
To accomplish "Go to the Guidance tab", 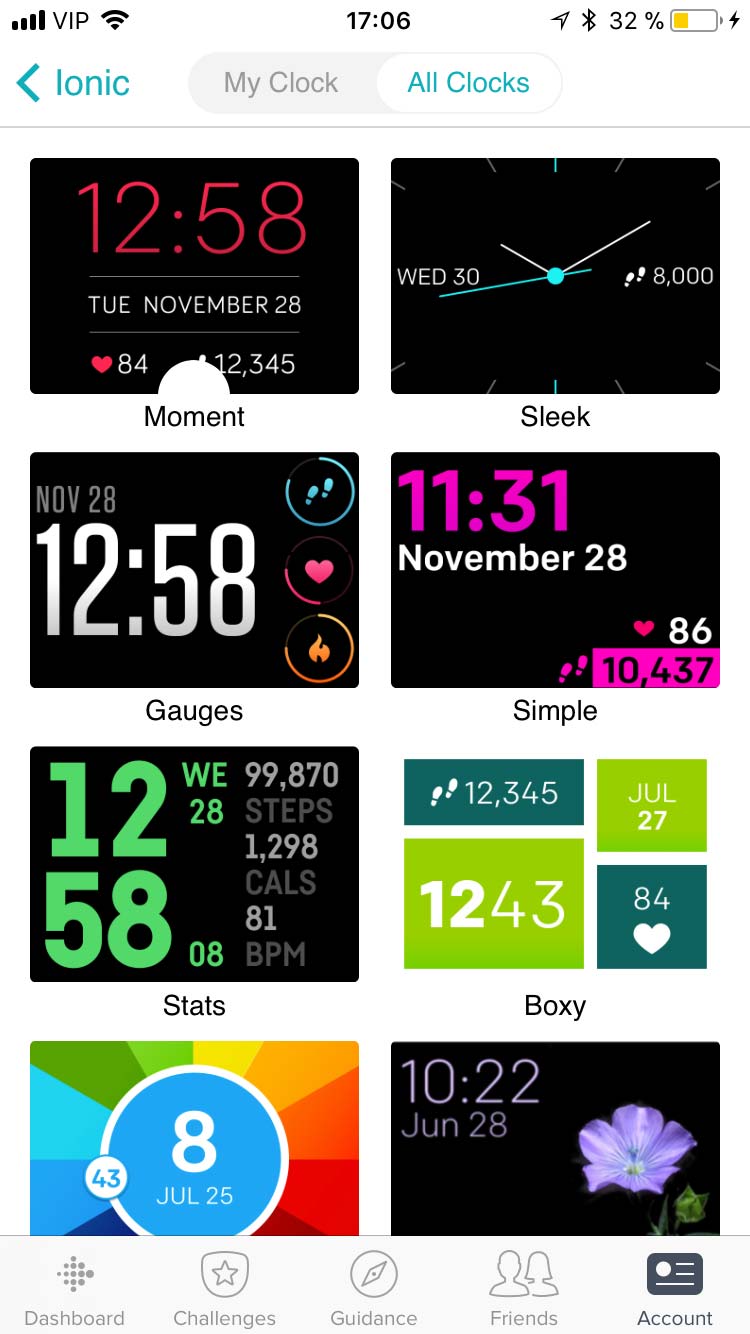I will click(x=374, y=1288).
